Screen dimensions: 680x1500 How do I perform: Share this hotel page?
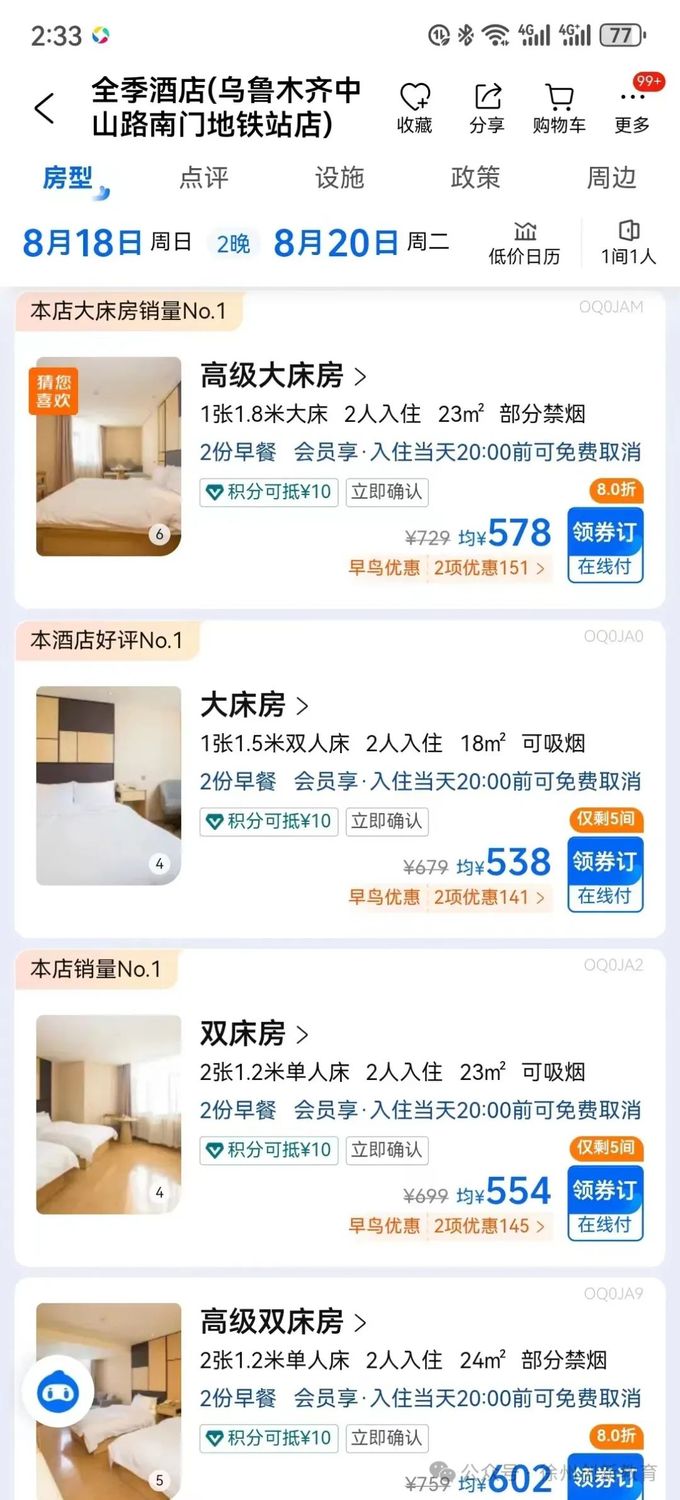tap(487, 108)
